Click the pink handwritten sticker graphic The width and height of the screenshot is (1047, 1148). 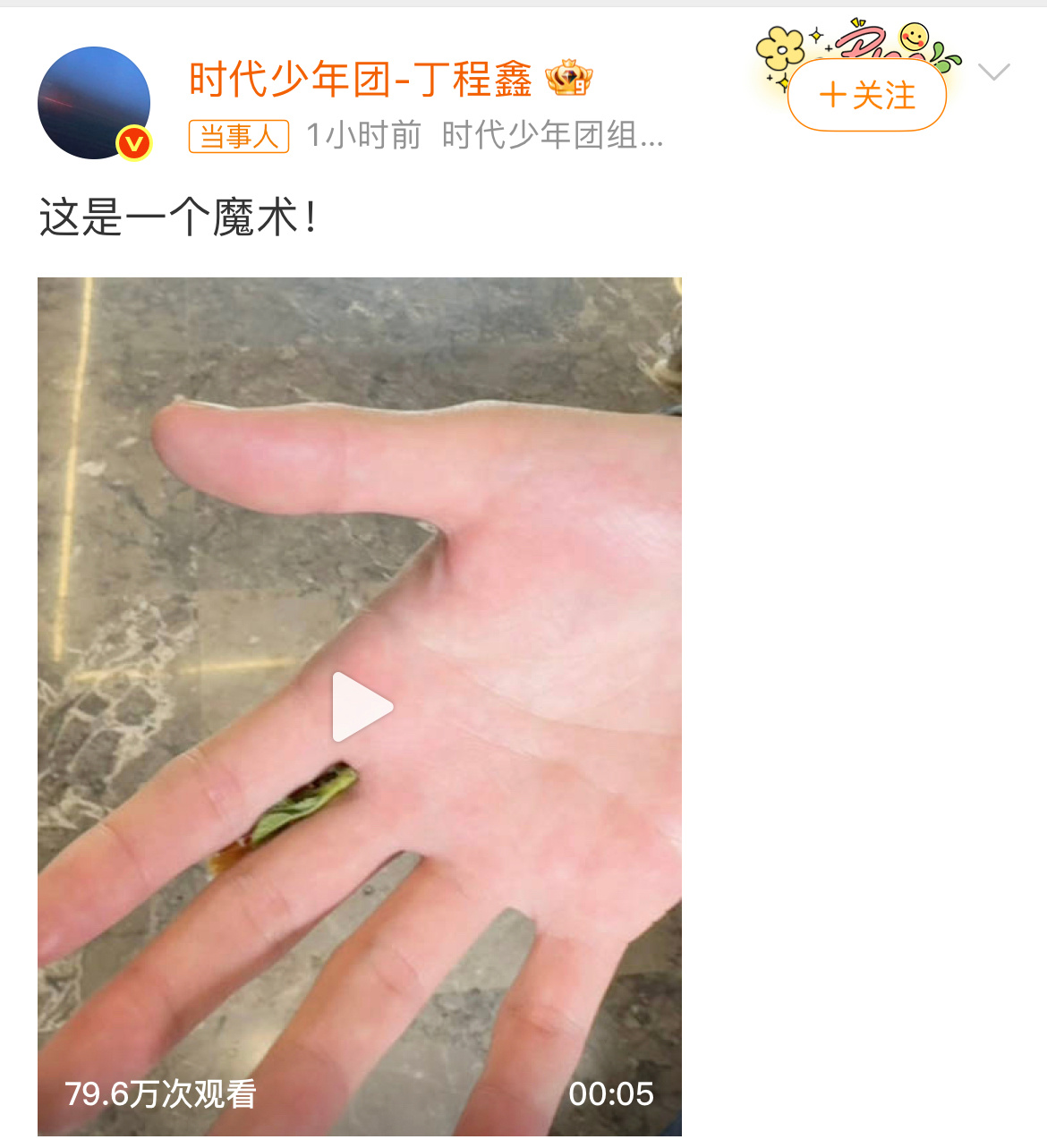864,40
